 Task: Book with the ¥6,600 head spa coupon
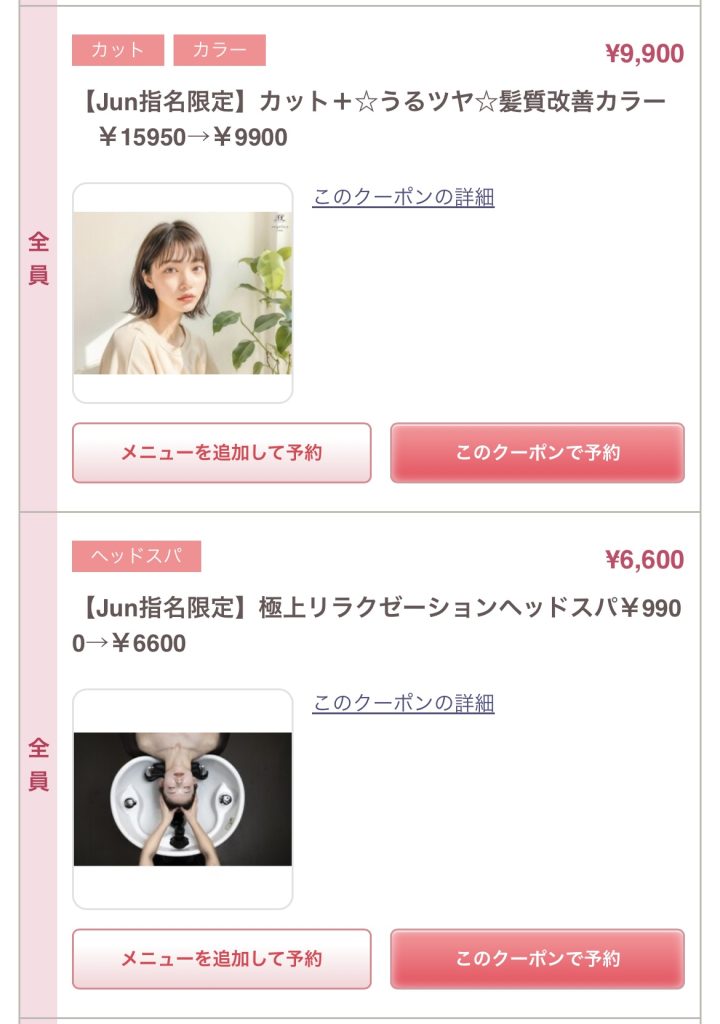[537, 959]
